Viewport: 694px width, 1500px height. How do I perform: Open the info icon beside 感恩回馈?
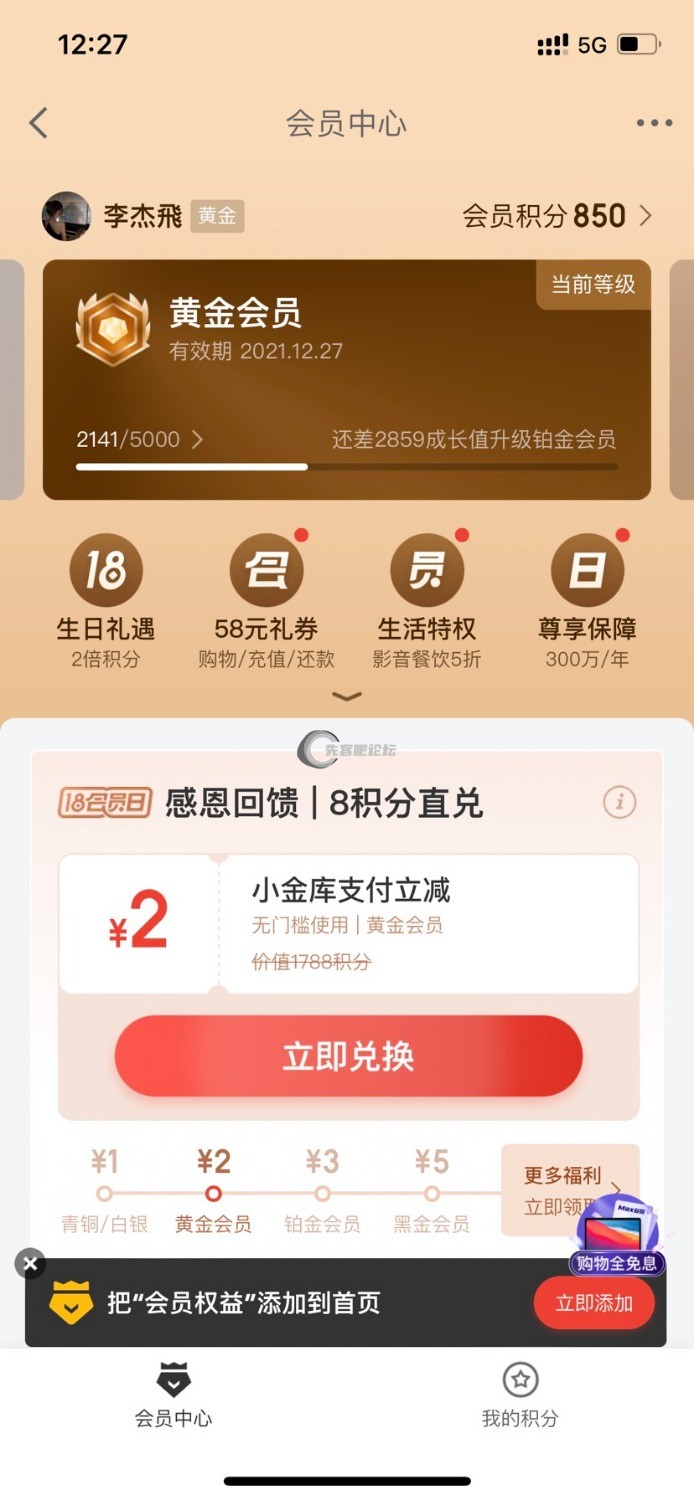(619, 802)
